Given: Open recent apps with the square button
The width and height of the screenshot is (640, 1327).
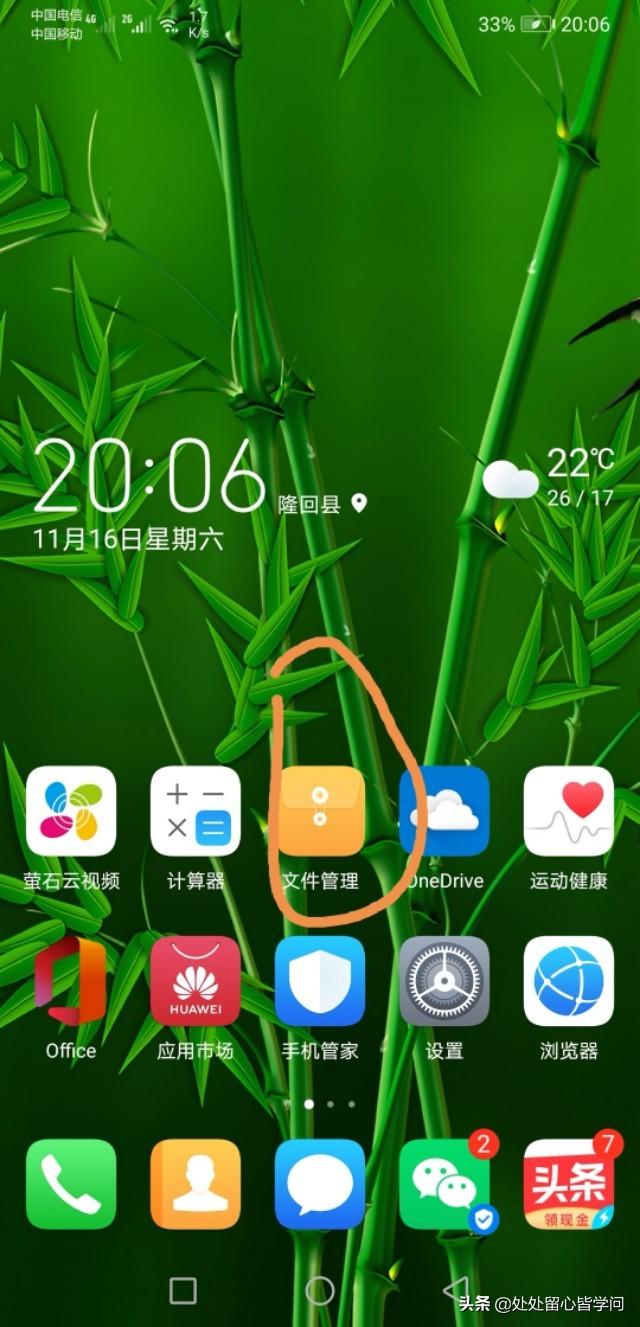Looking at the screenshot, I should click(x=183, y=1290).
